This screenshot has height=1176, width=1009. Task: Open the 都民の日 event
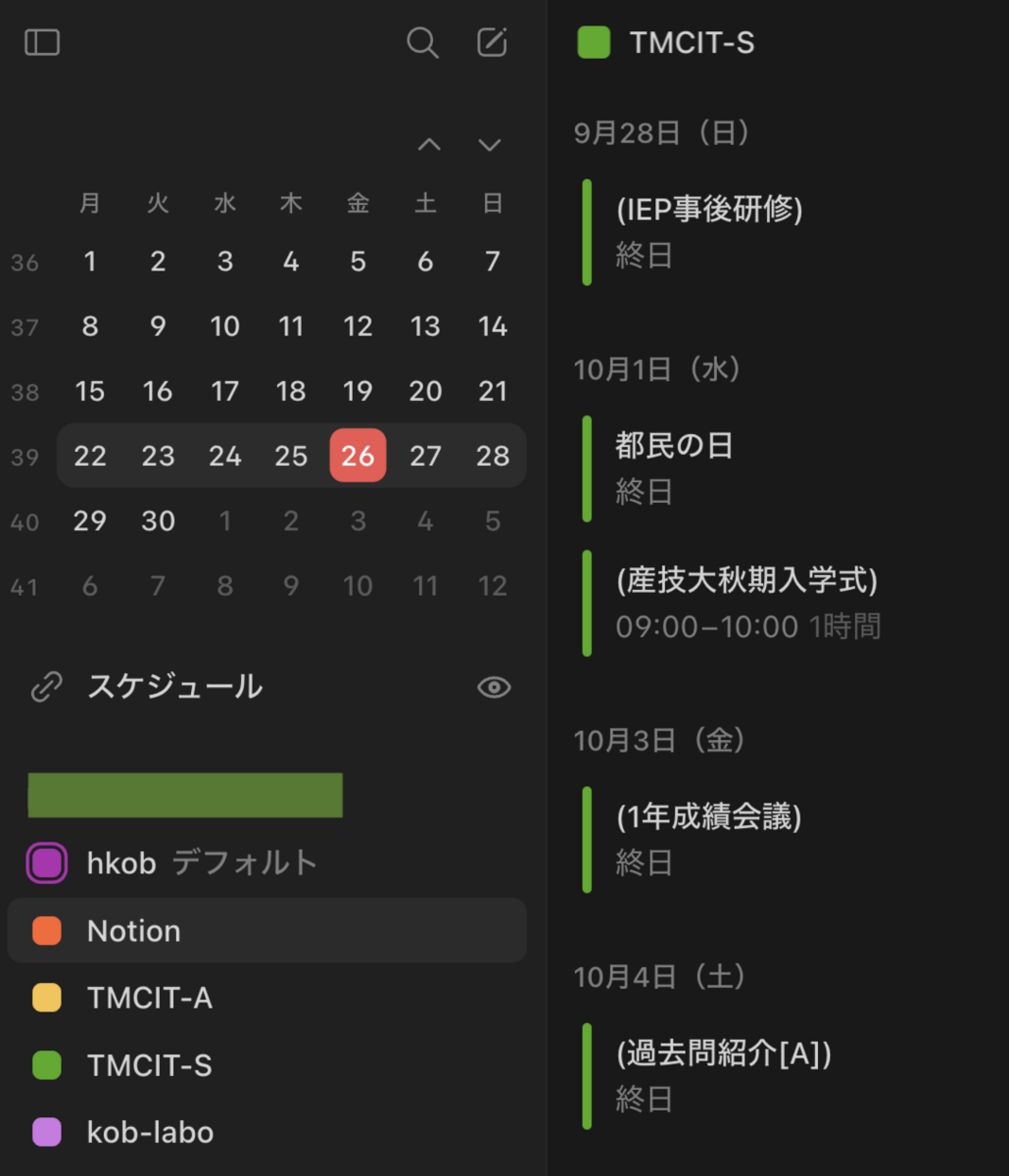[674, 468]
